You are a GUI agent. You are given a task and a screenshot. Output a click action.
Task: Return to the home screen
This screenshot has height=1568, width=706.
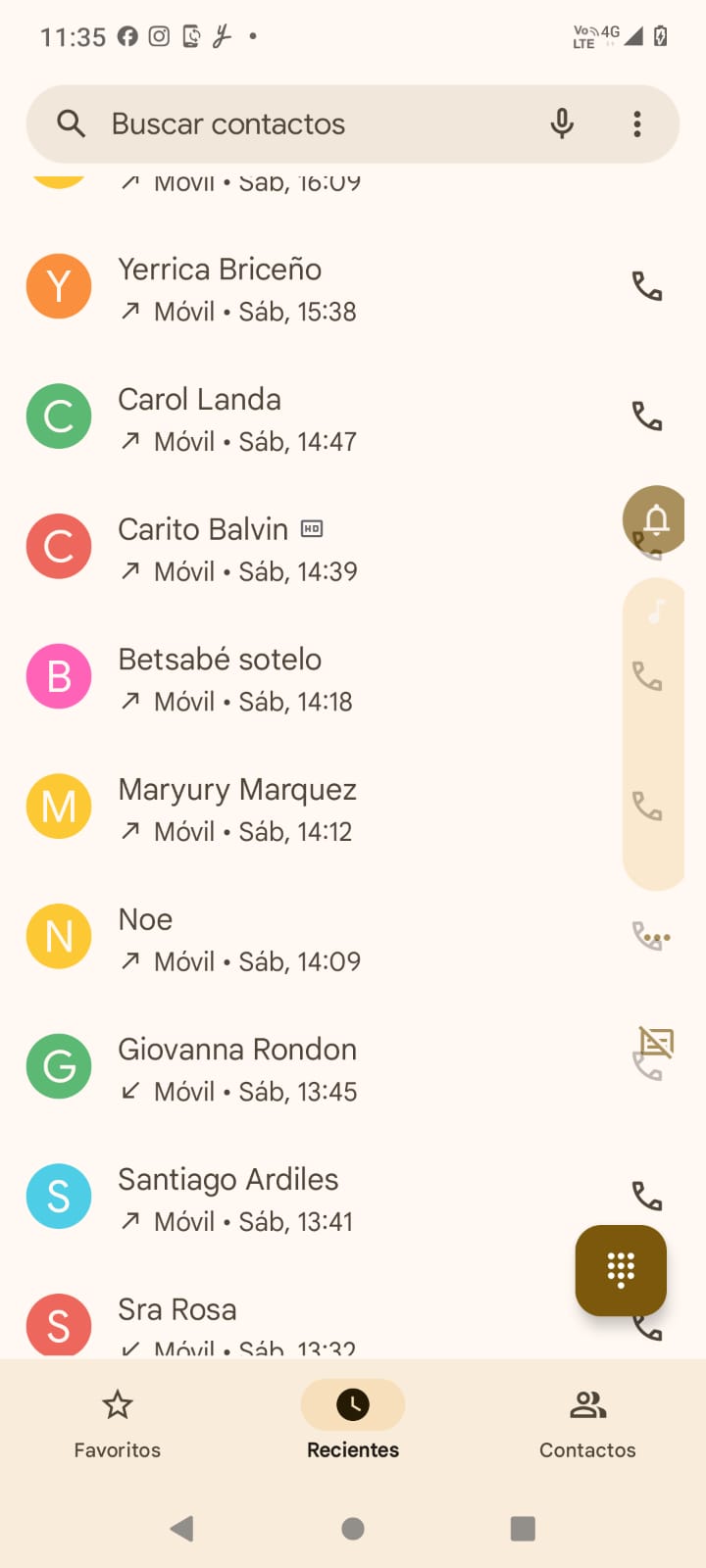353,1529
